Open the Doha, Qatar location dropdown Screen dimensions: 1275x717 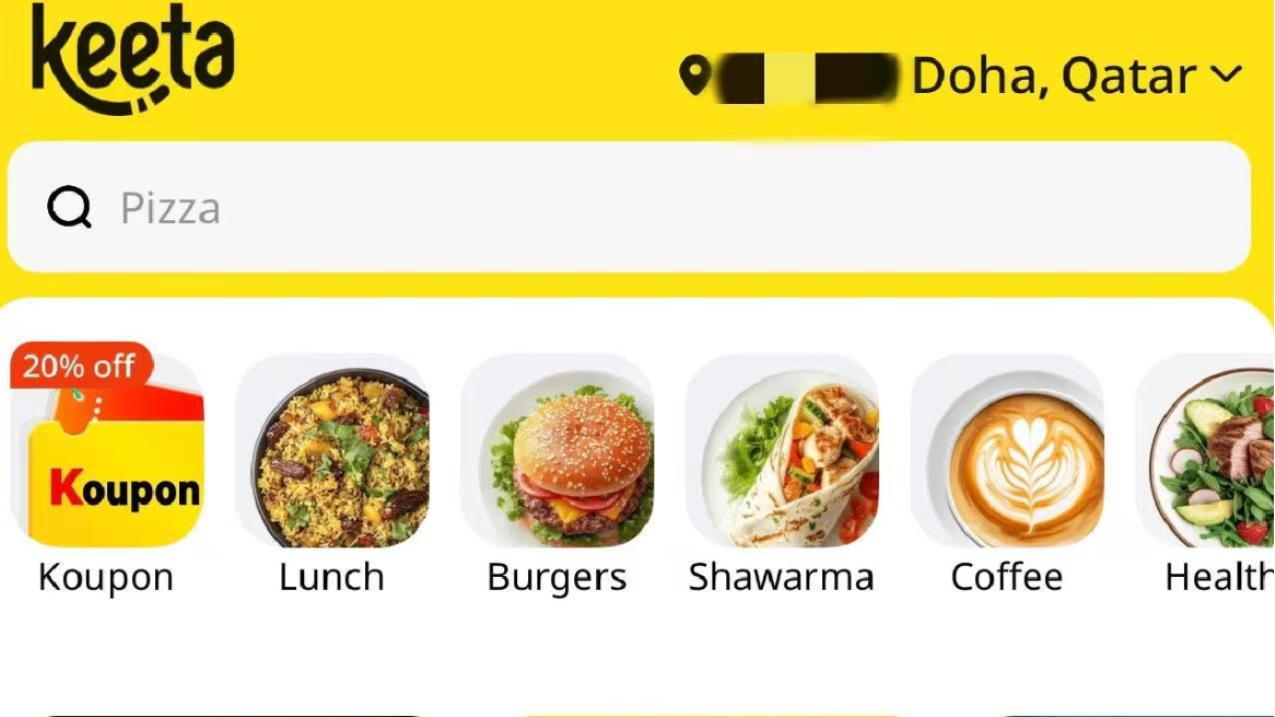[x=1075, y=76]
